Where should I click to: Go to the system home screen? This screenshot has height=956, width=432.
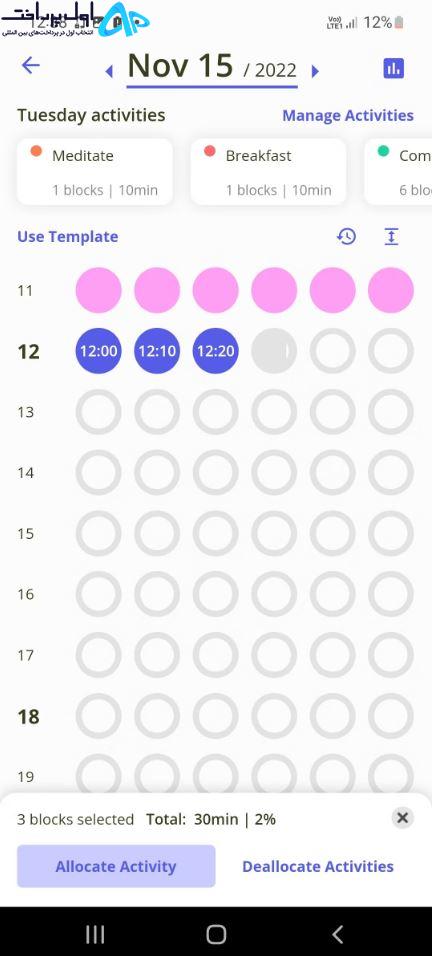click(x=216, y=934)
